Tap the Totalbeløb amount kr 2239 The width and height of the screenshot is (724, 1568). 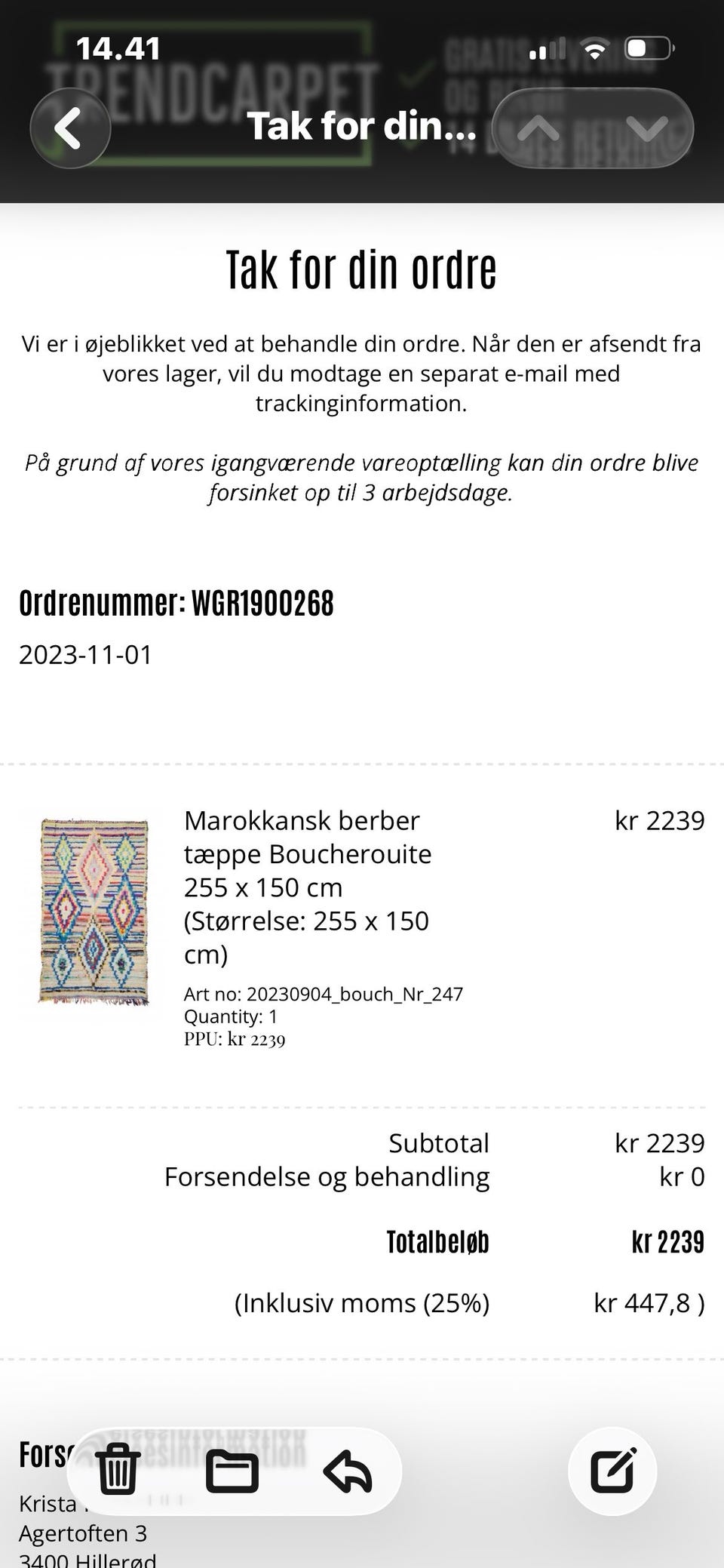[x=667, y=1242]
